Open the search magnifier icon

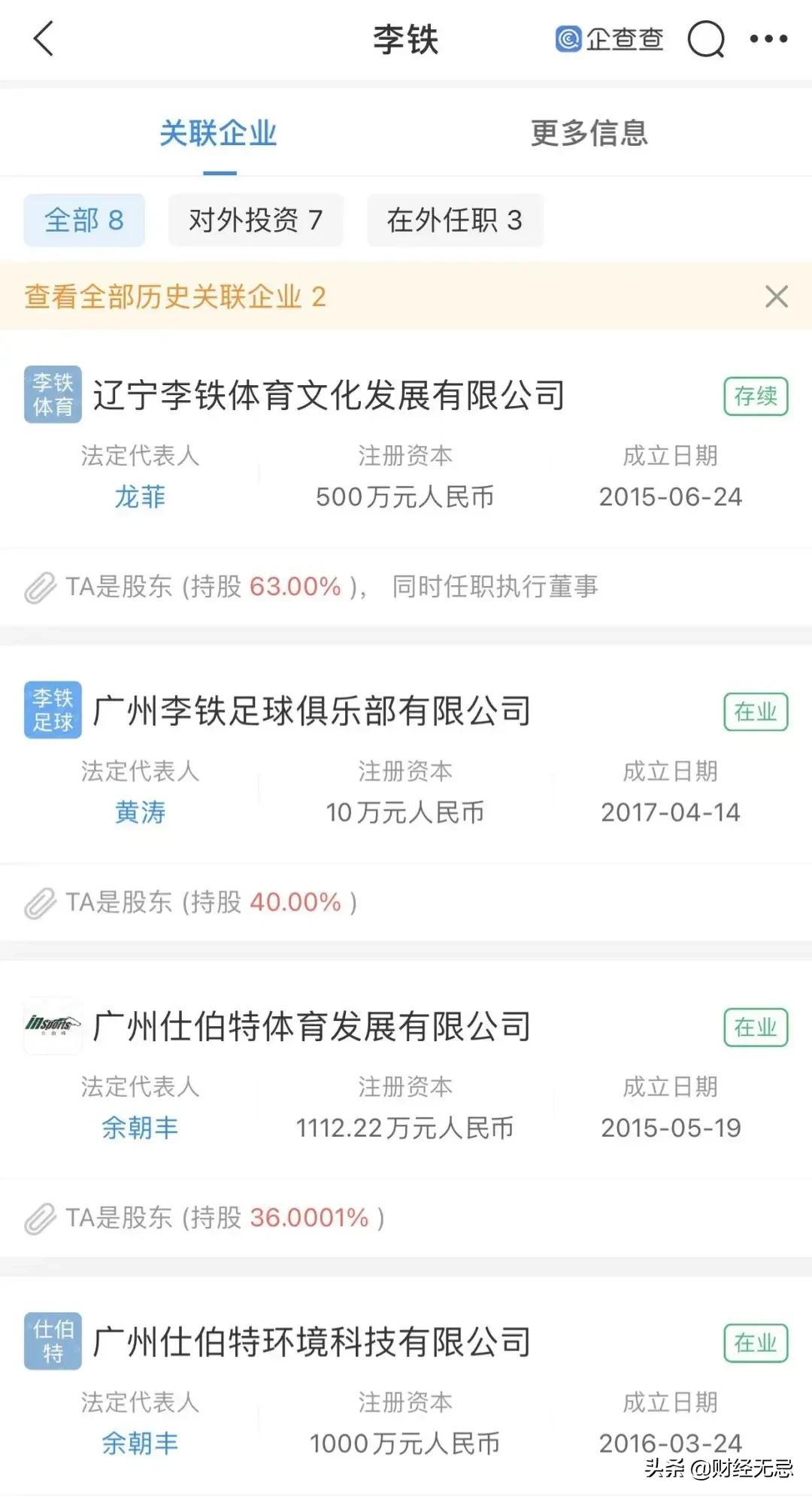tap(706, 39)
